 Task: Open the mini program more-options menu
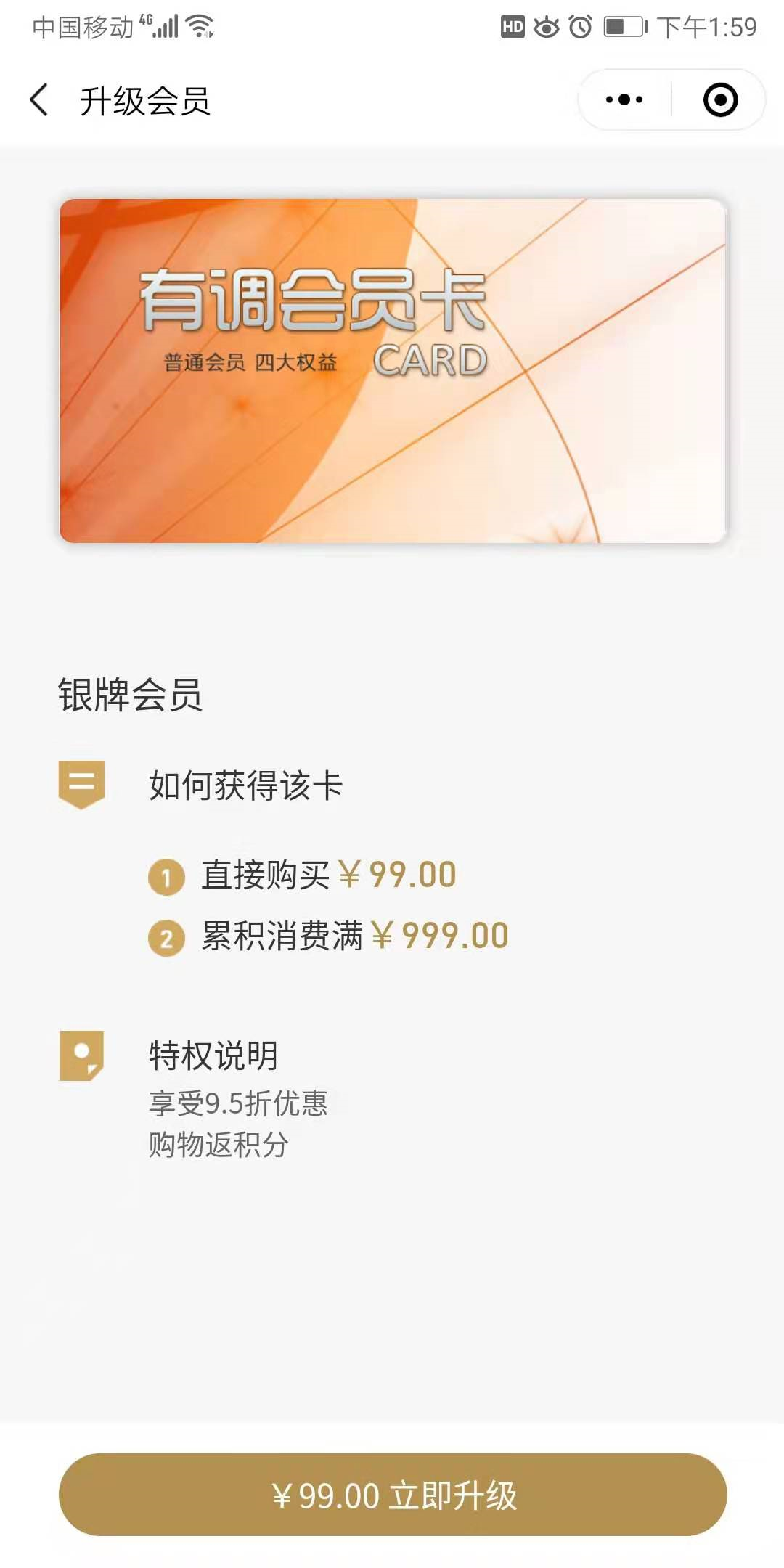click(x=624, y=100)
